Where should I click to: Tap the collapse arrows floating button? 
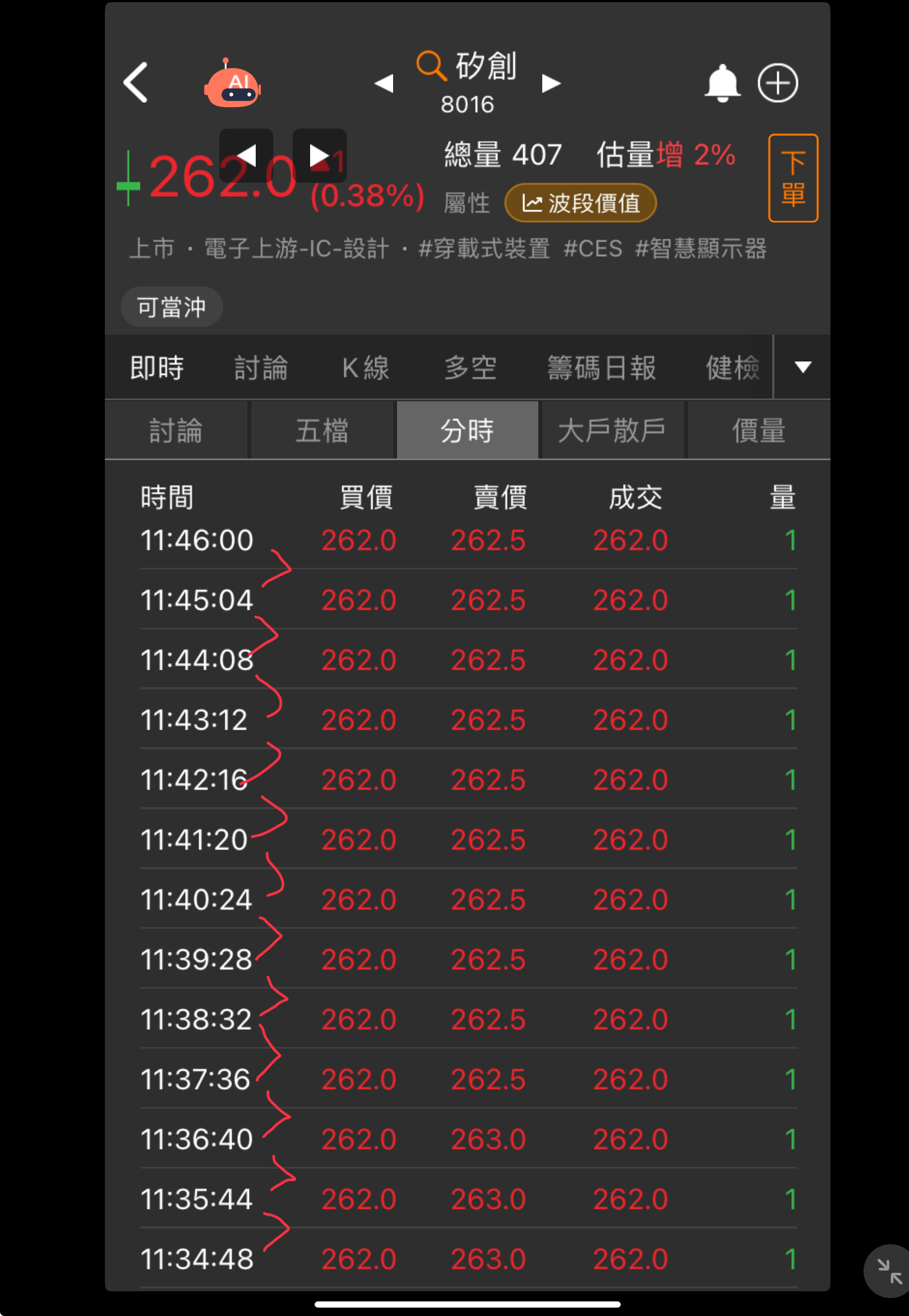pyautogui.click(x=889, y=1271)
